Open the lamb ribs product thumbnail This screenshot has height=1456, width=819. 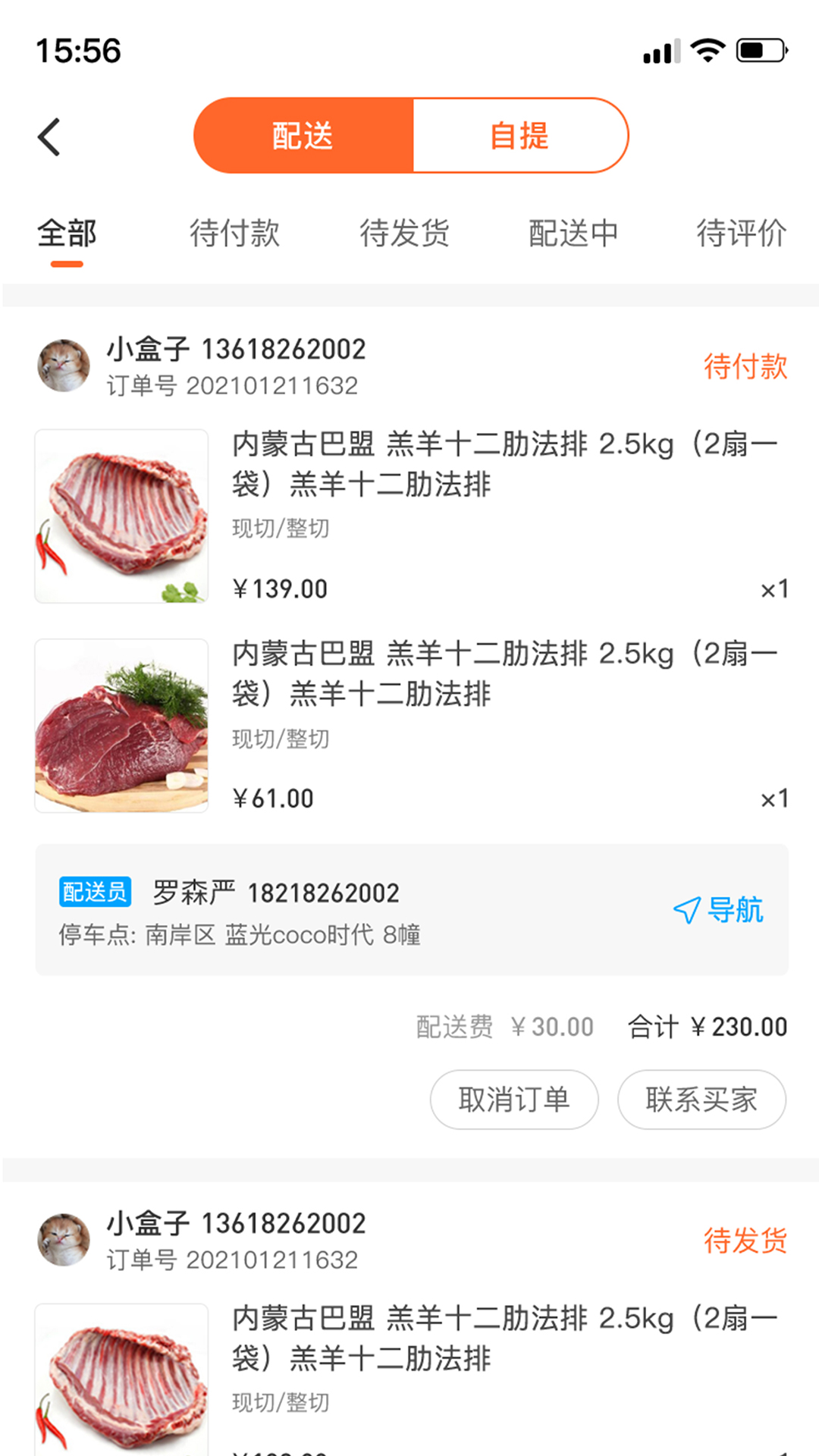pyautogui.click(x=121, y=516)
